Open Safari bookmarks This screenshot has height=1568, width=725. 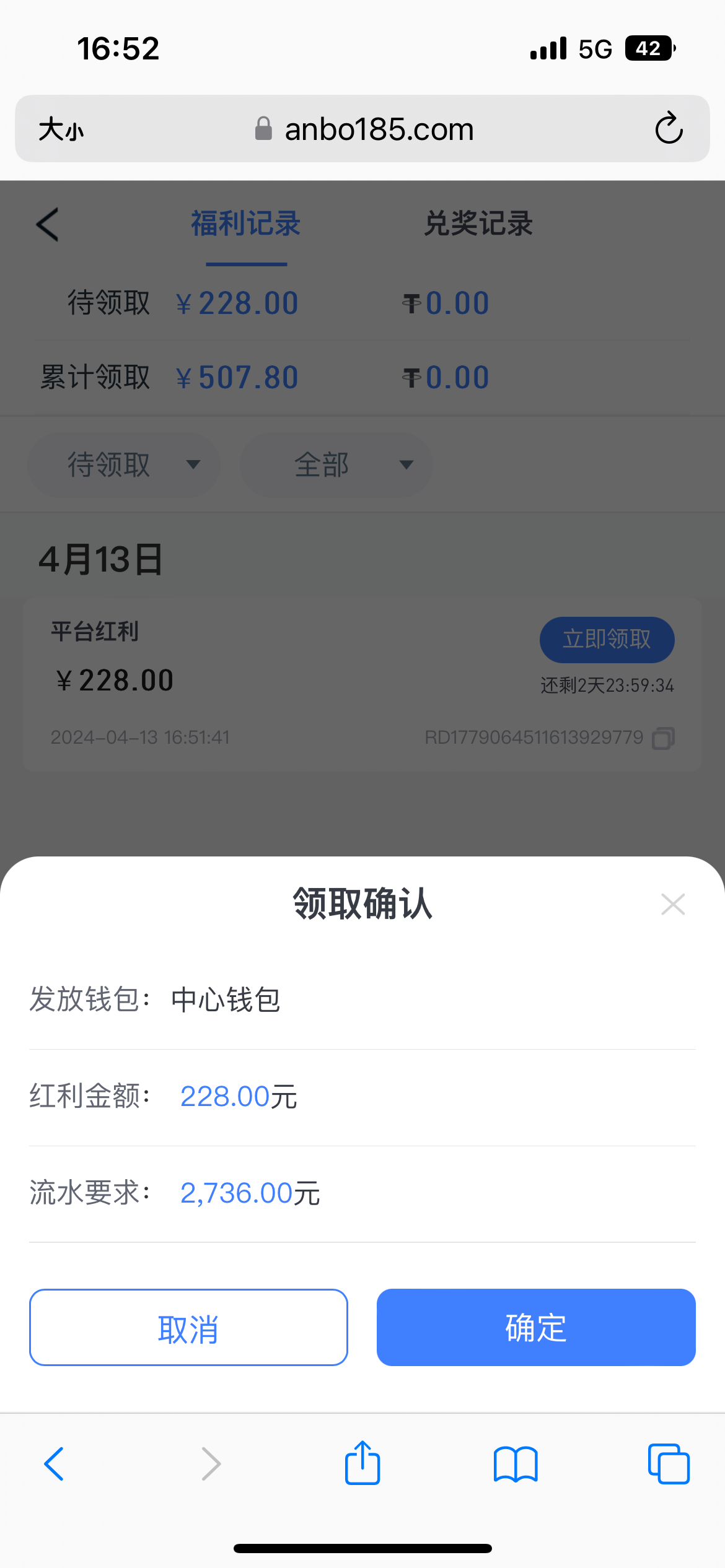coord(516,1464)
